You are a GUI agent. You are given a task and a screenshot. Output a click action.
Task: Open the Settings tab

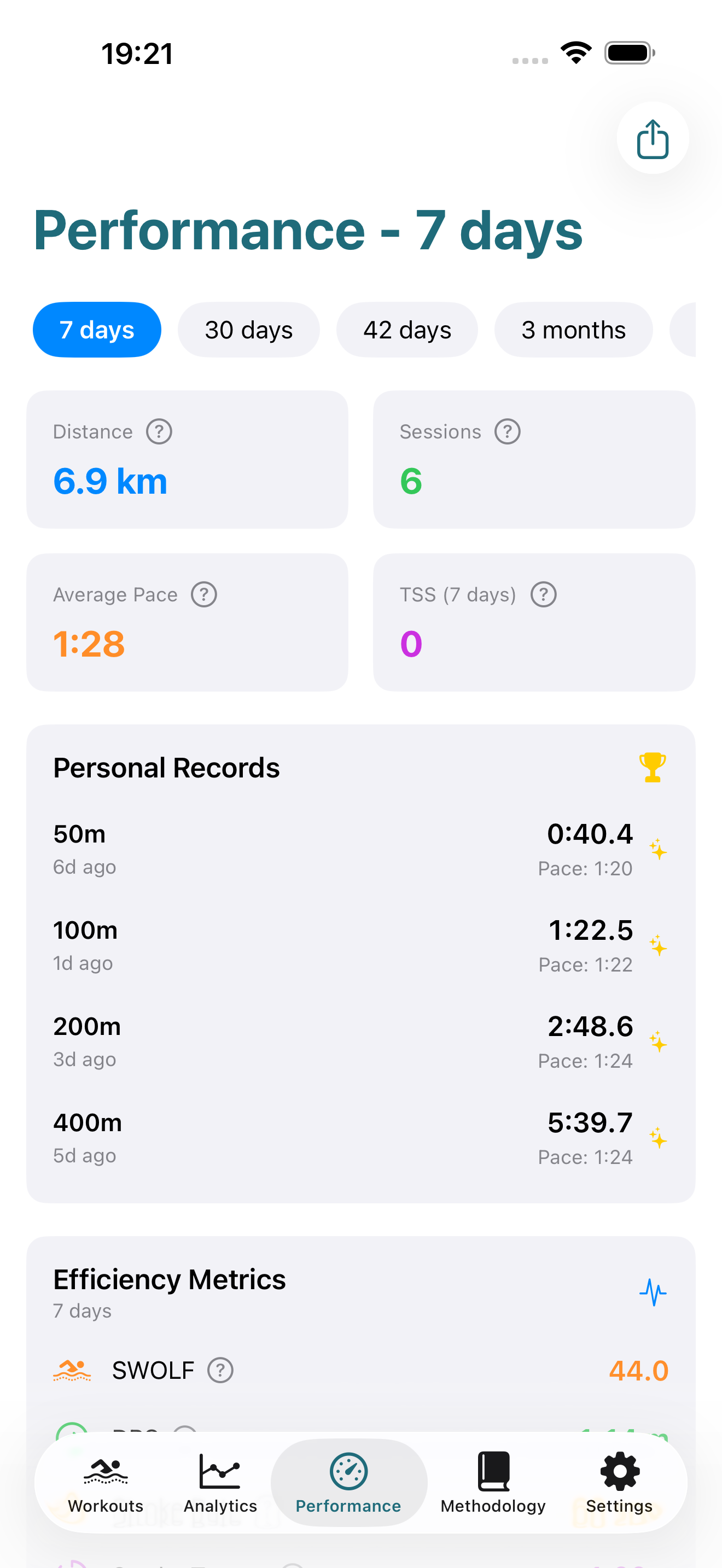tap(619, 1483)
